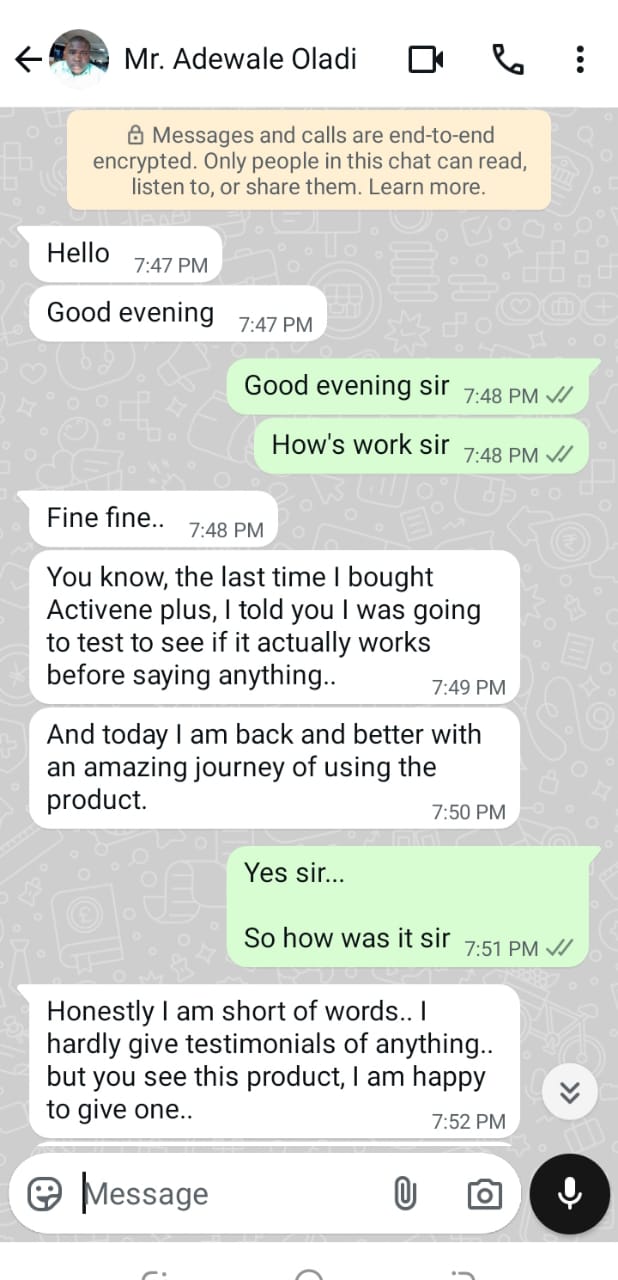
Task: Tap the microphone voice message button
Action: point(570,1193)
